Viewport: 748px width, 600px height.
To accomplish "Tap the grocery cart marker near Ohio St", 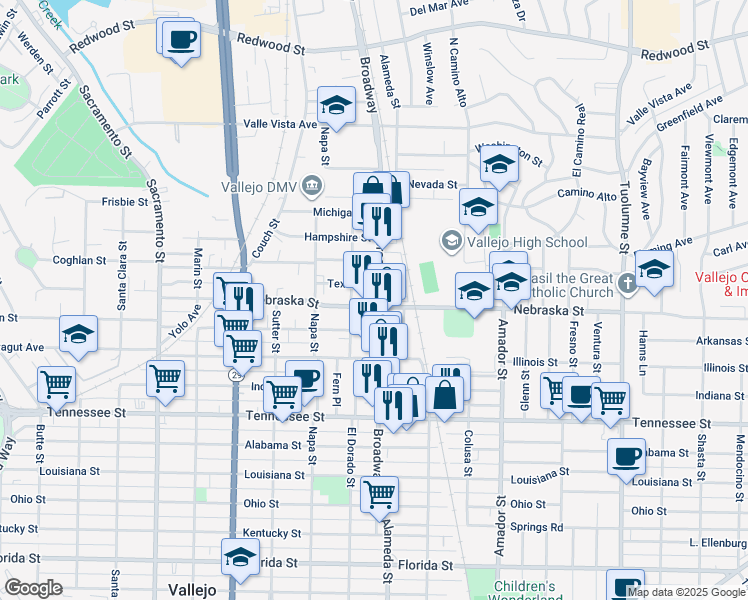I will tap(379, 497).
